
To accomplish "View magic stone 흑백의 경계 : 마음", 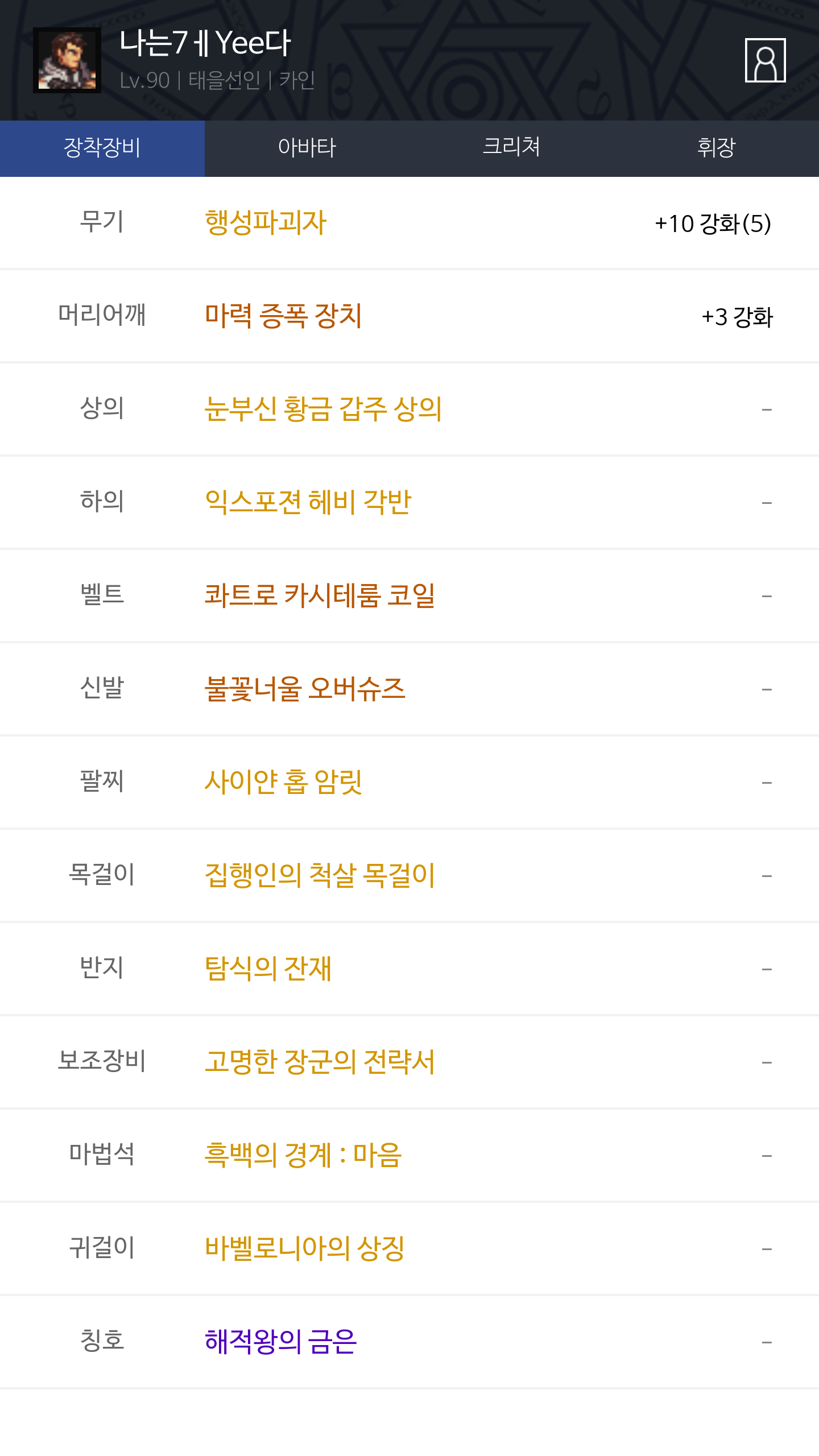I will tap(303, 1155).
